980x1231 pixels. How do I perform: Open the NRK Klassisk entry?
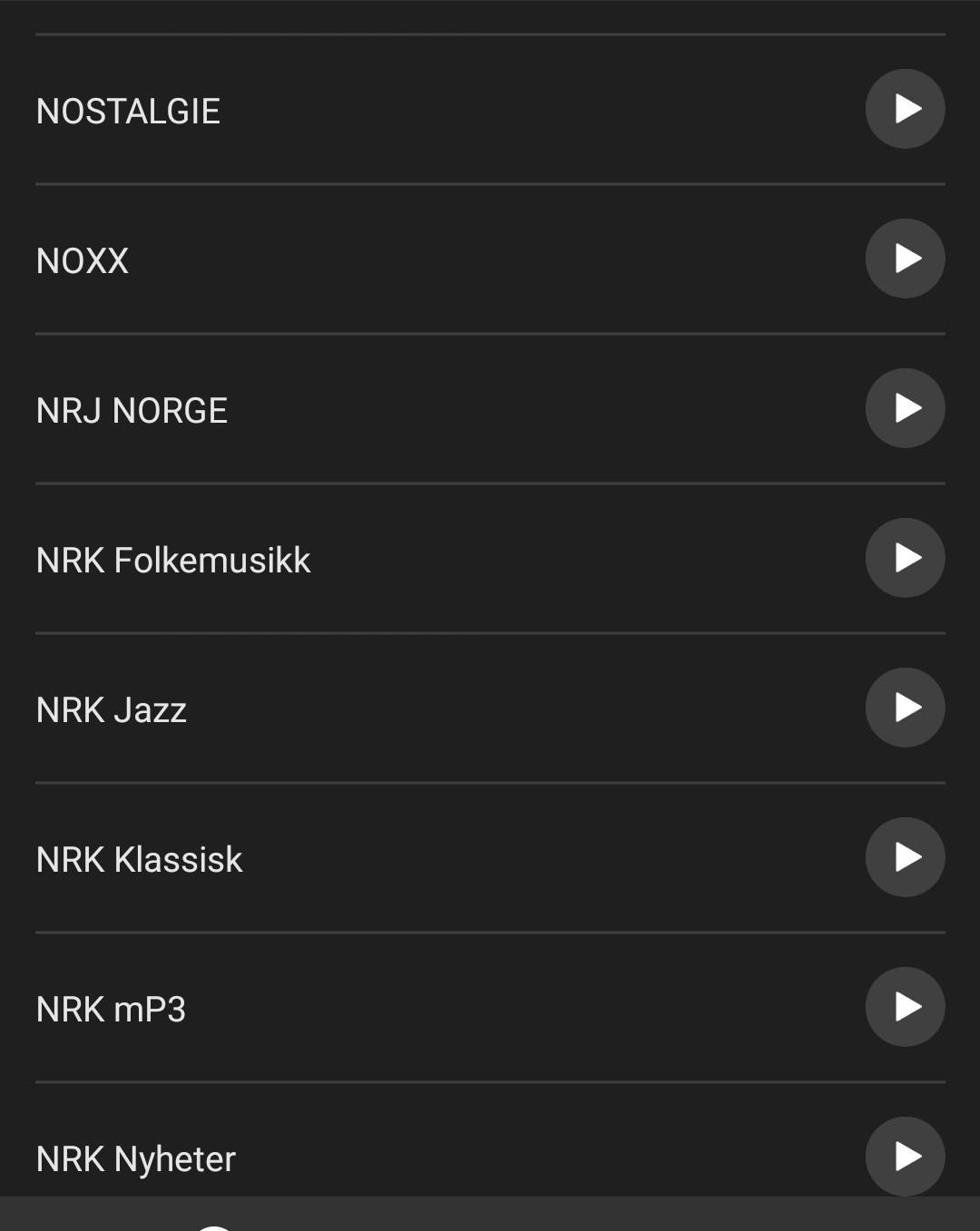tap(140, 860)
